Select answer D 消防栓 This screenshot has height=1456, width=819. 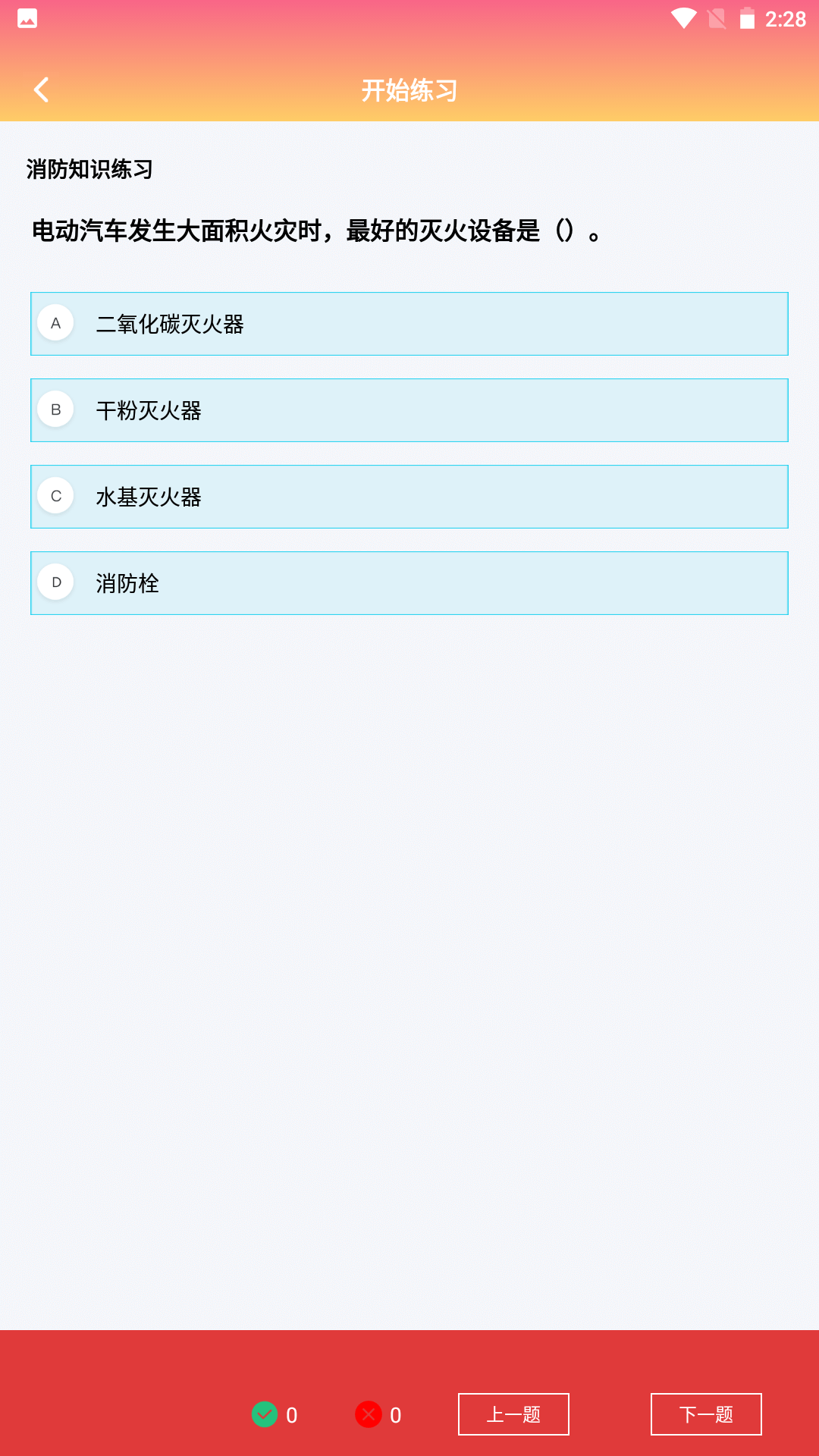(x=409, y=583)
